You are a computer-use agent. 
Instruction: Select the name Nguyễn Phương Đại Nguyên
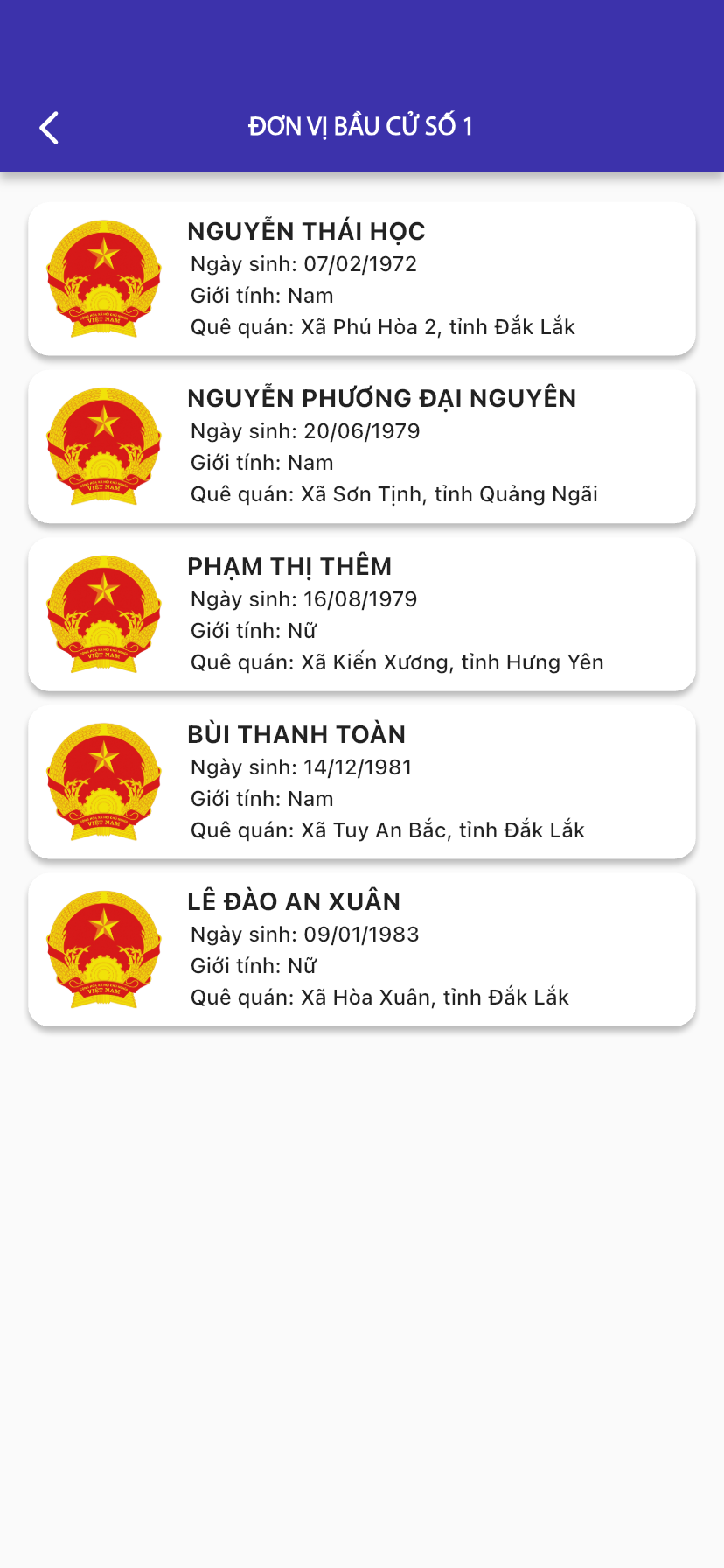[x=382, y=398]
